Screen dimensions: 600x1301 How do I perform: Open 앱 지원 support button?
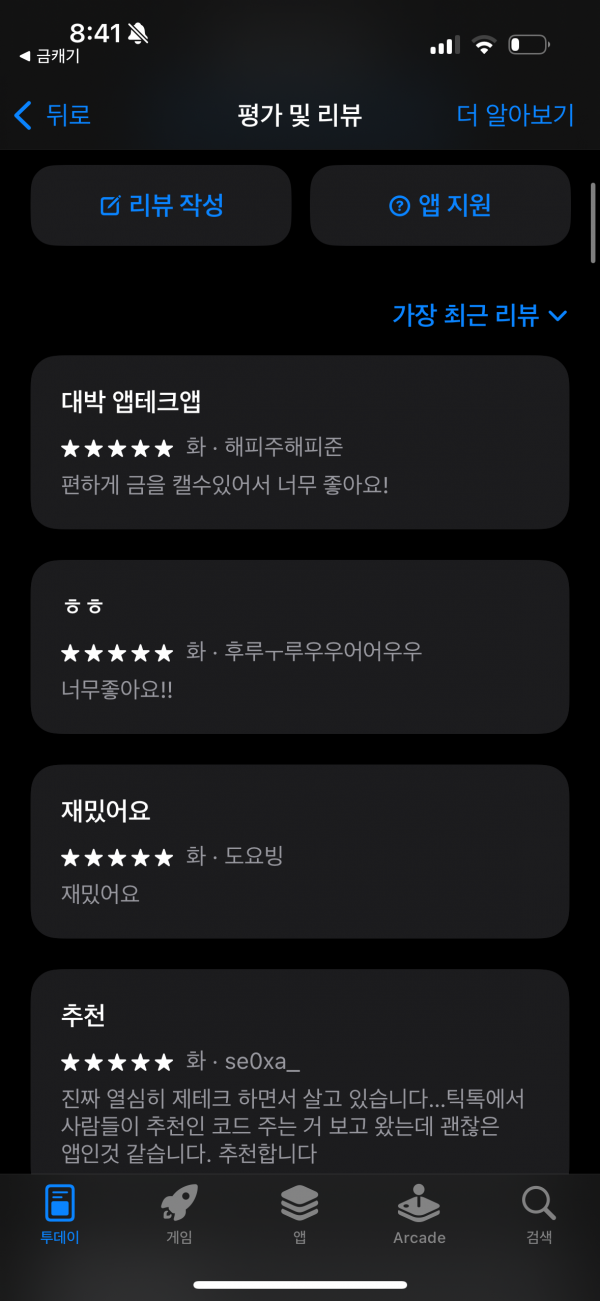point(440,206)
